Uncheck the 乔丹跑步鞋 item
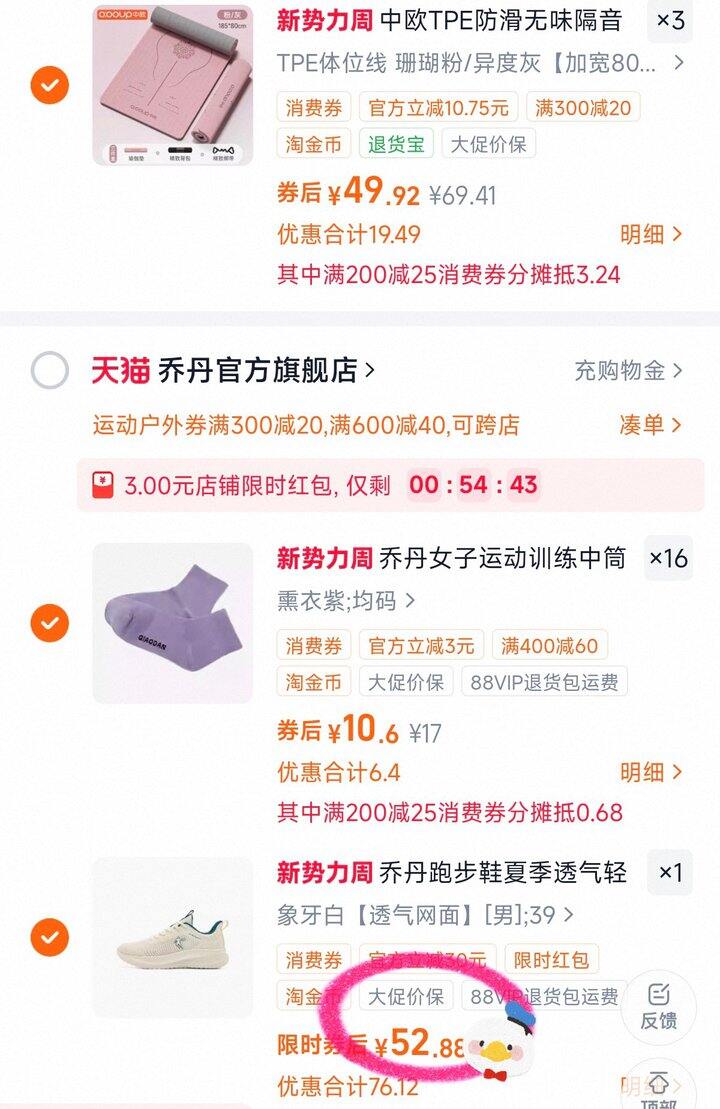Image resolution: width=720 pixels, height=1109 pixels. pos(49,938)
